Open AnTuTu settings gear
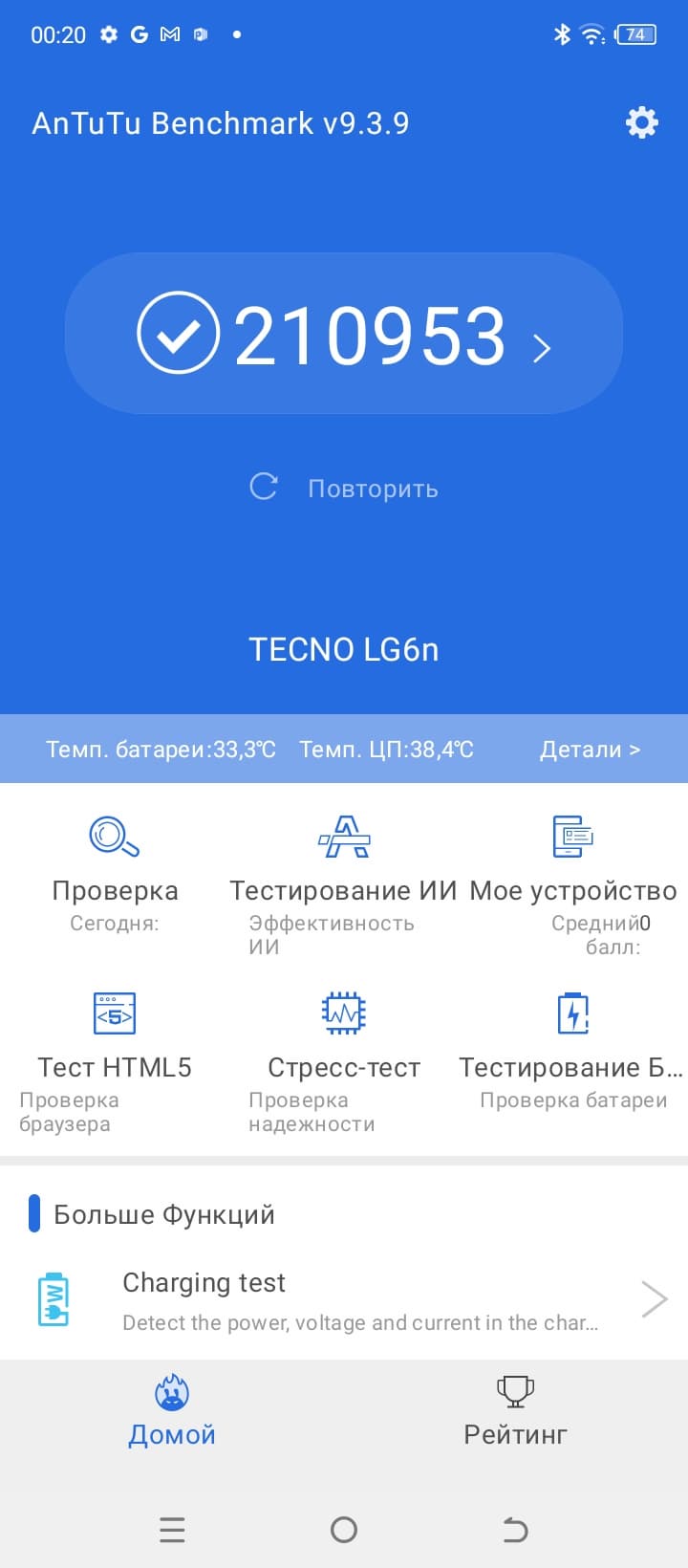Viewport: 688px width, 1568px height. click(x=641, y=122)
